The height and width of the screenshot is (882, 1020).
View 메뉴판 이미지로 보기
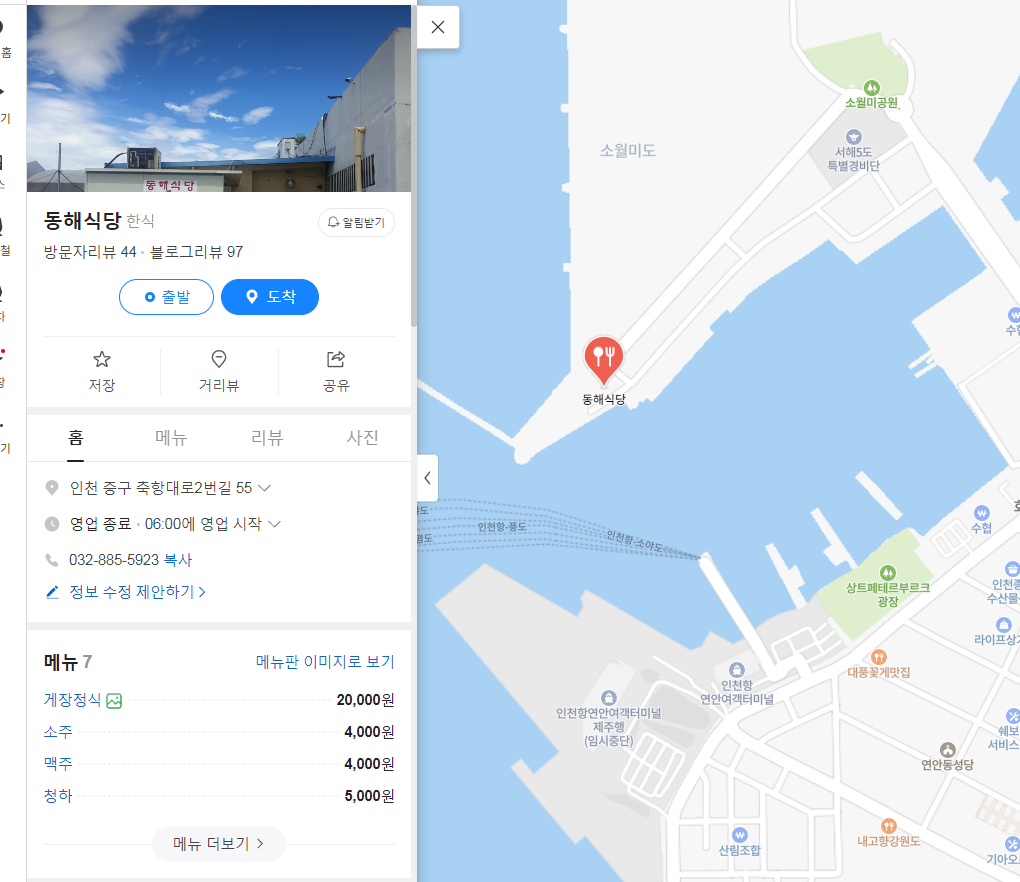point(325,662)
